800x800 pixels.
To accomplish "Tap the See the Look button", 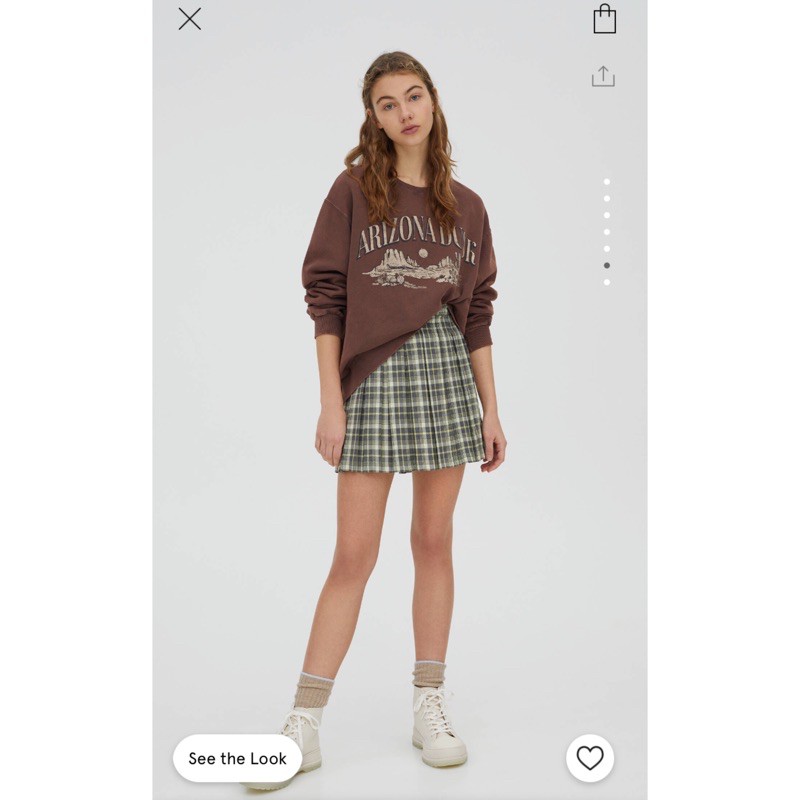I will pyautogui.click(x=238, y=758).
